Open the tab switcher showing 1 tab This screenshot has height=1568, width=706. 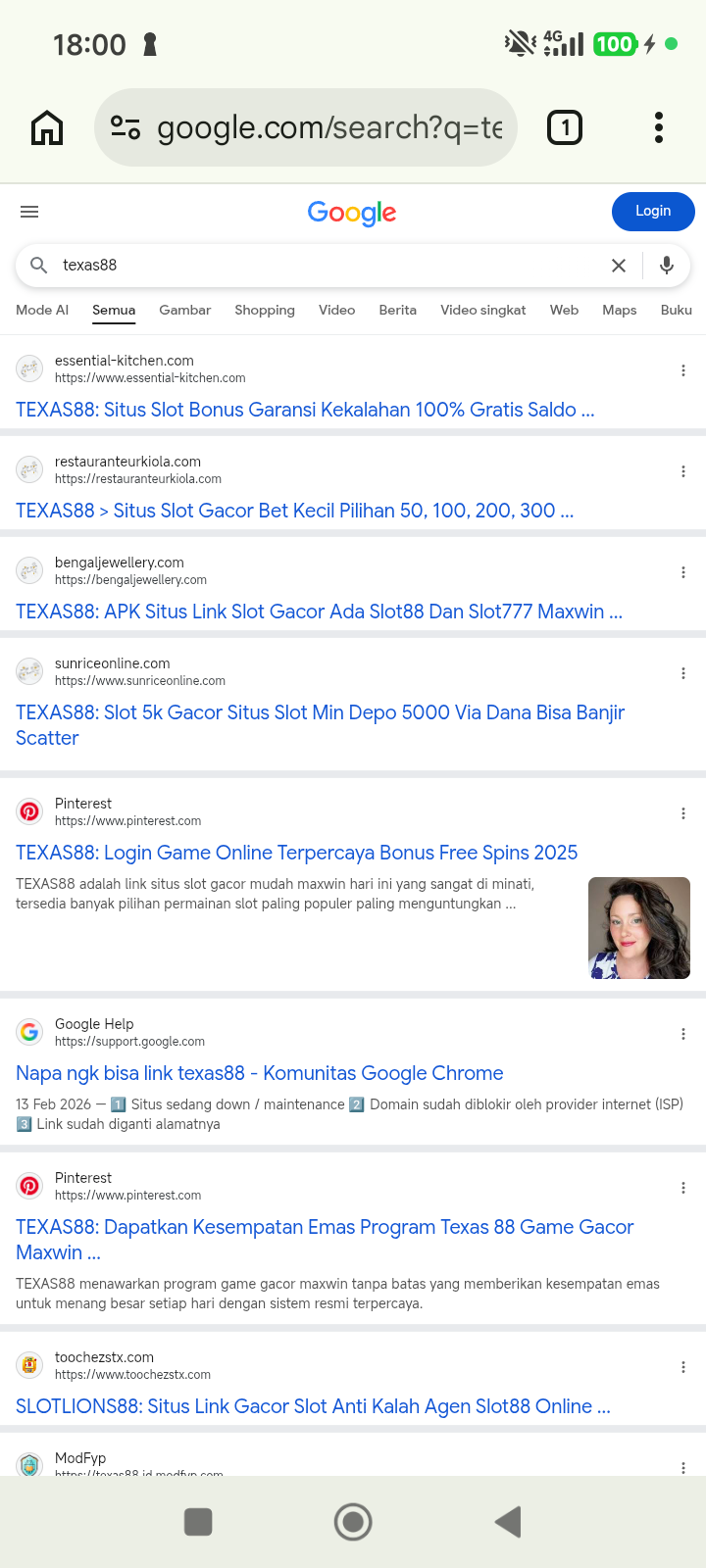point(565,127)
